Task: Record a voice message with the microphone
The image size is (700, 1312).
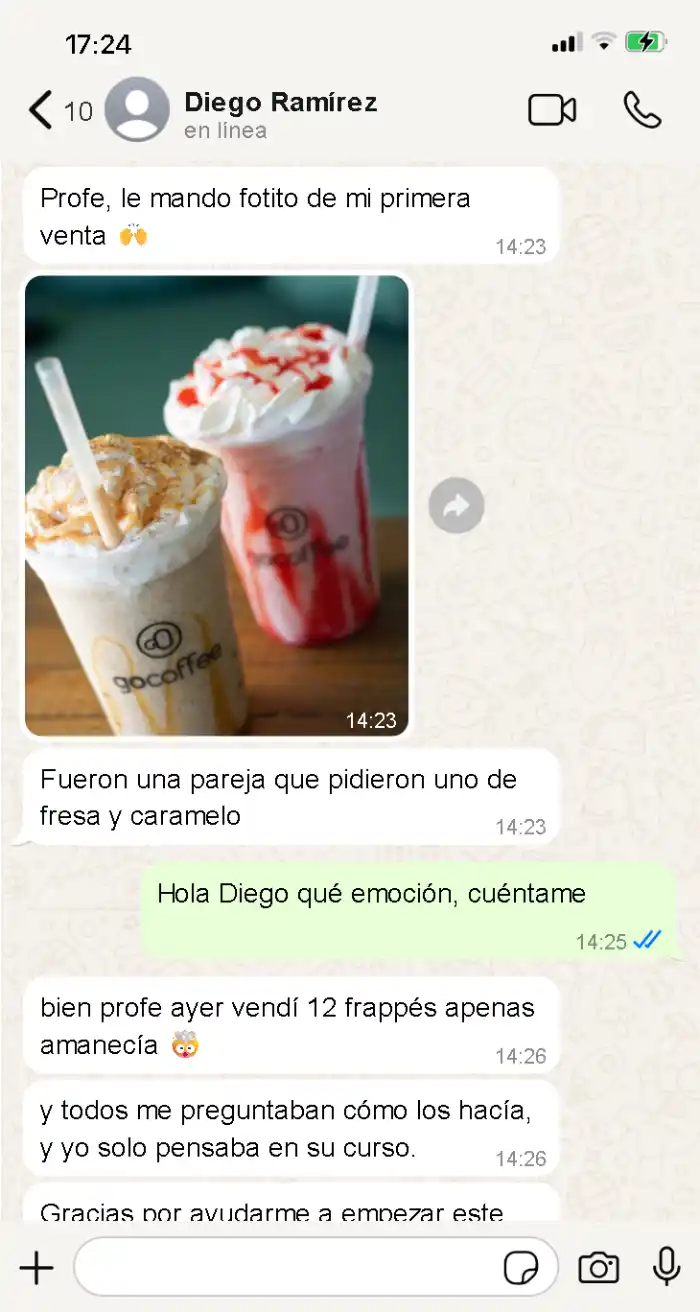Action: pos(666,1268)
